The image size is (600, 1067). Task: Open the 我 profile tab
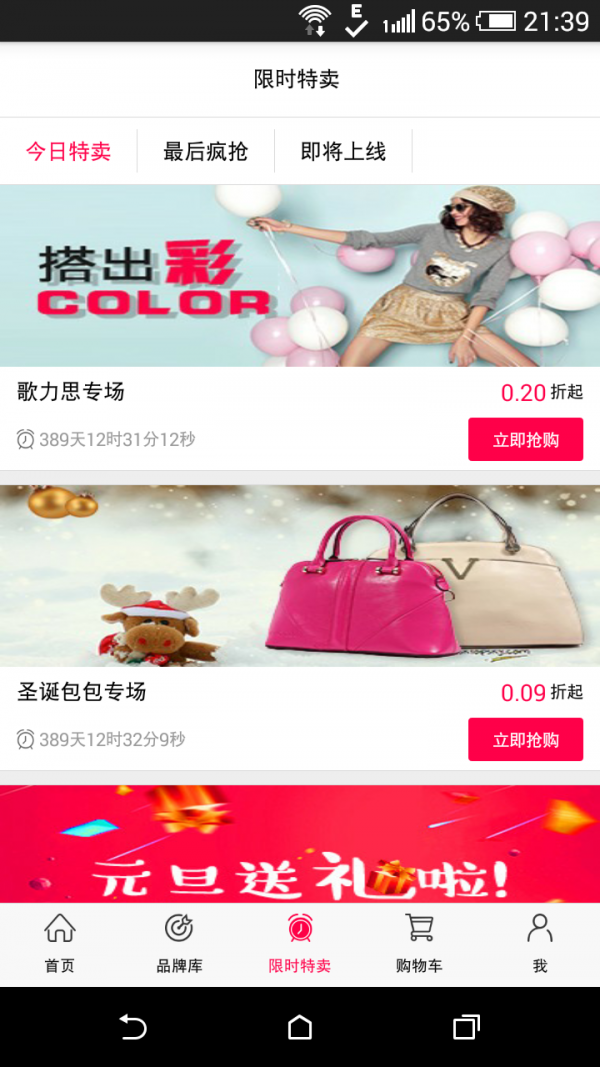[540, 944]
